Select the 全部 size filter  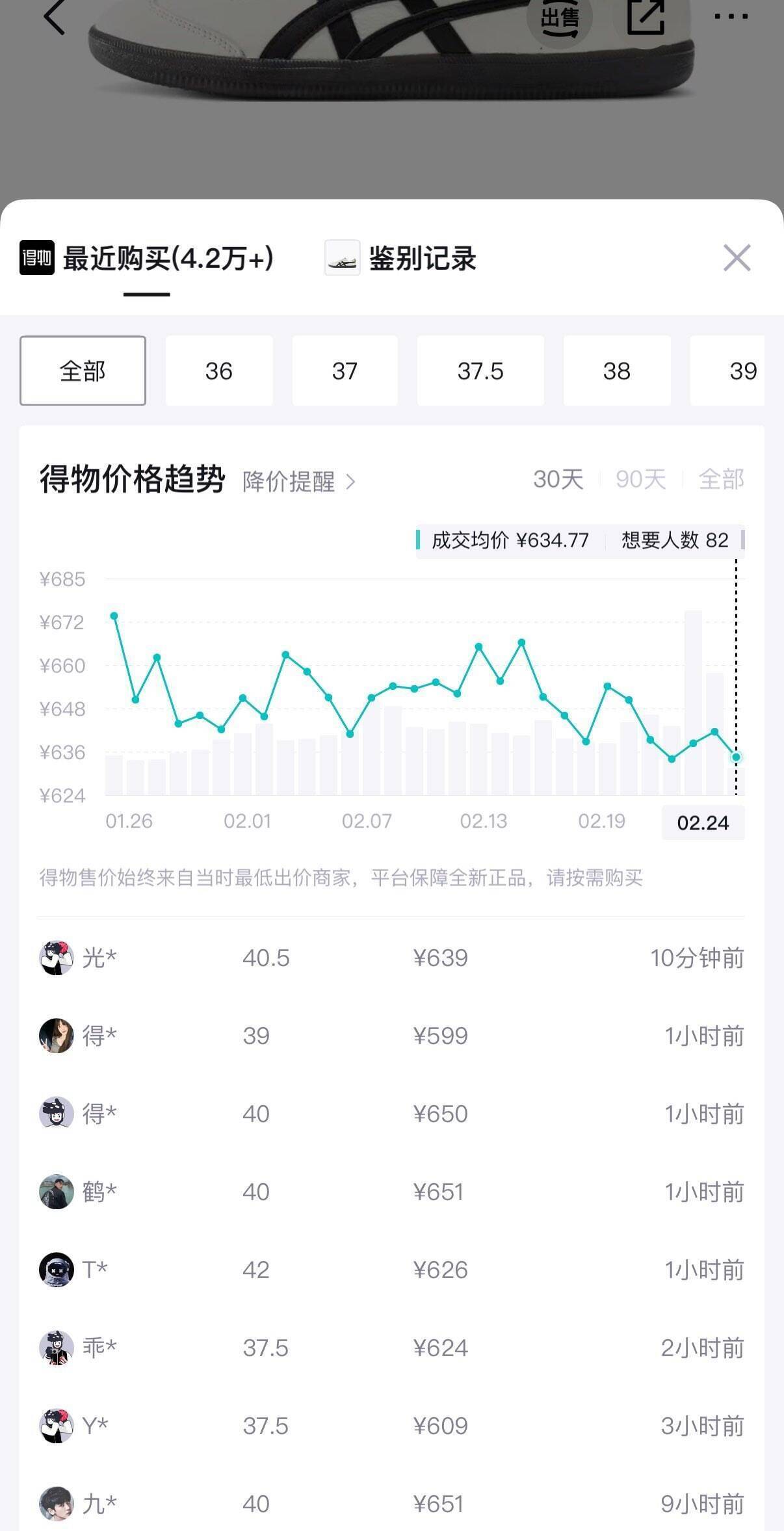(x=82, y=370)
